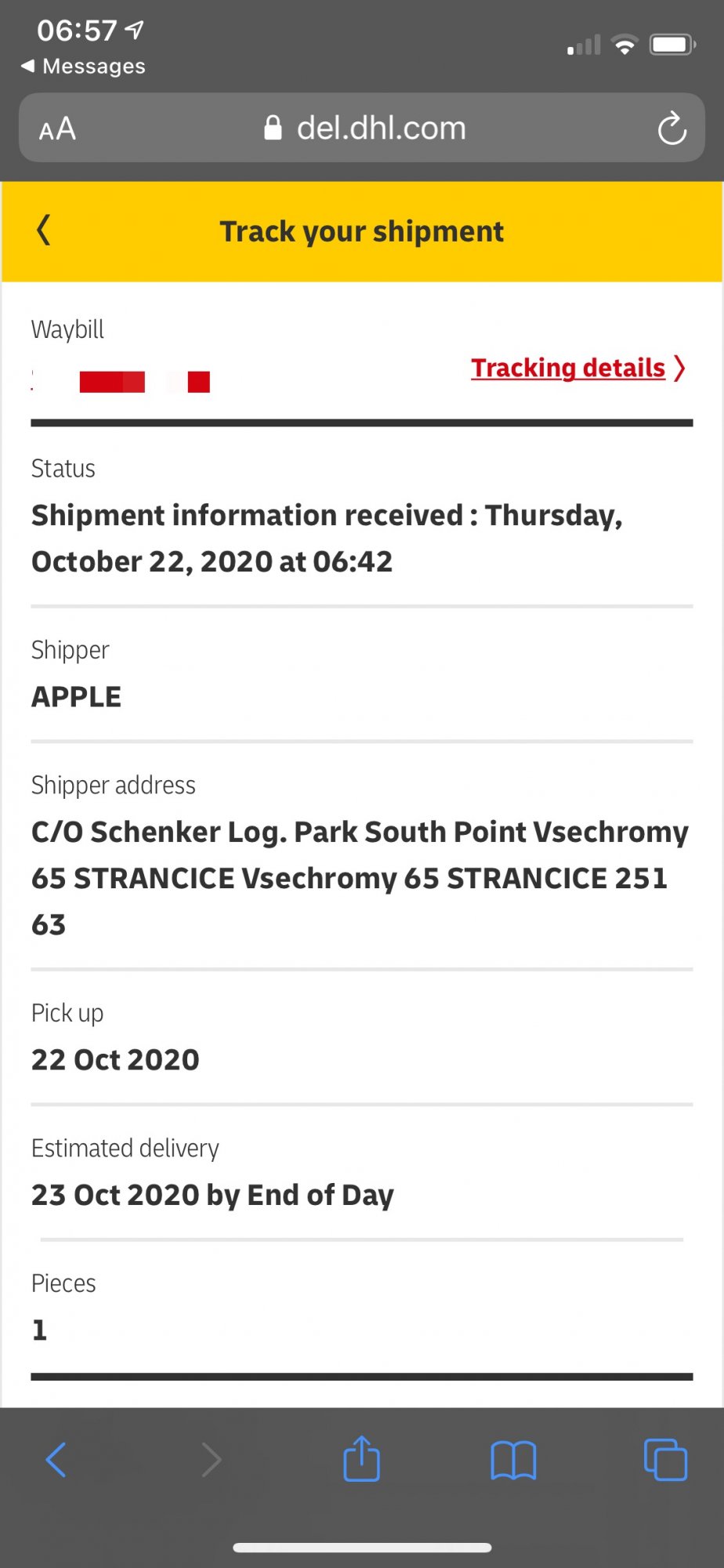Return to the Messages app
The image size is (724, 1568).
(83, 66)
